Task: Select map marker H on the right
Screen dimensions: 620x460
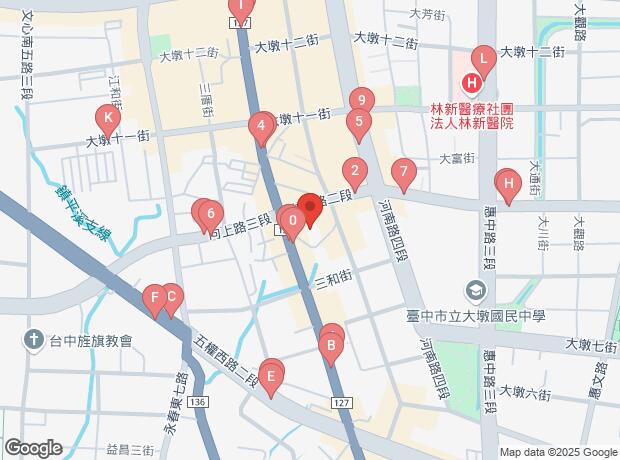Action: click(x=508, y=184)
